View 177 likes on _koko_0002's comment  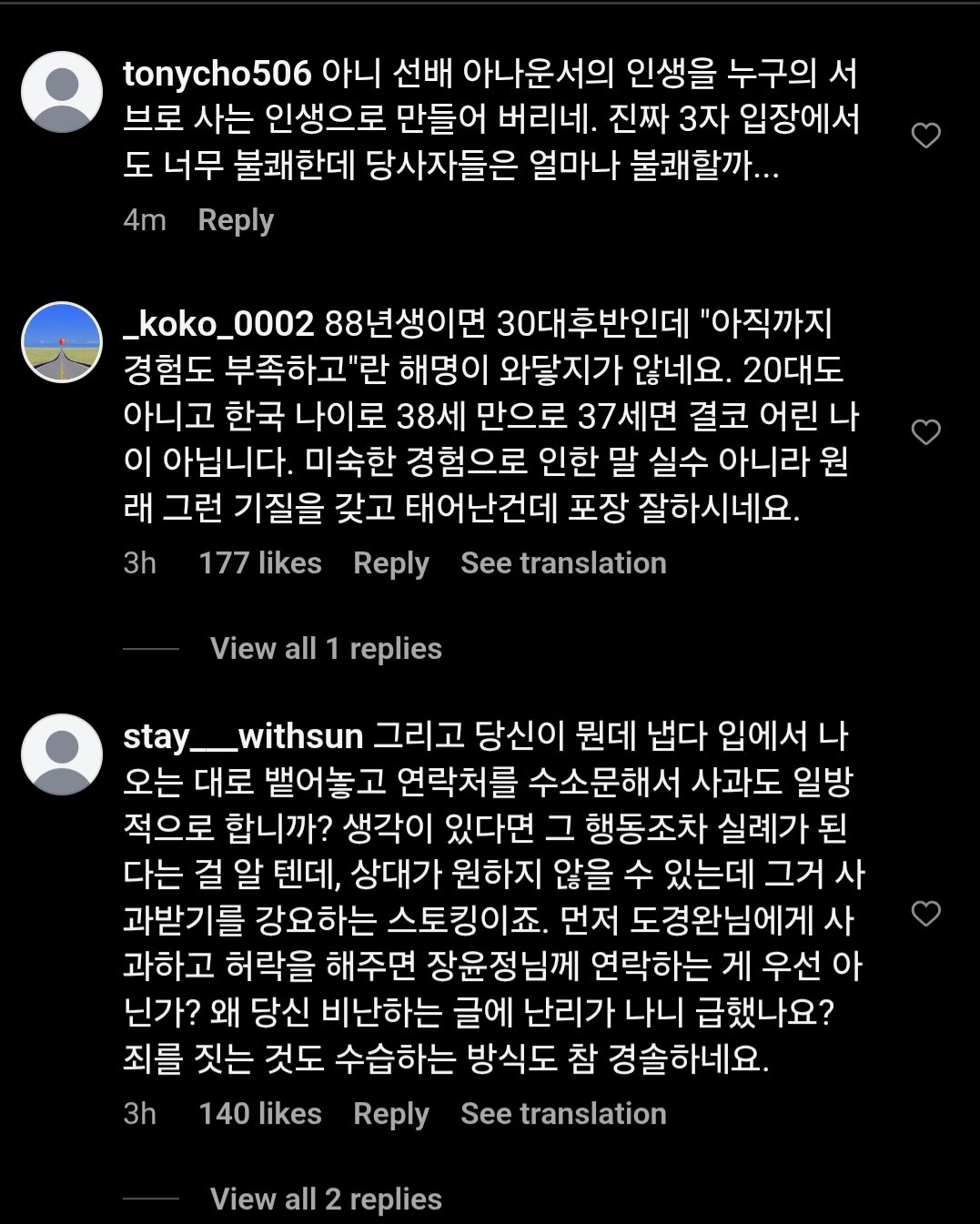260,563
